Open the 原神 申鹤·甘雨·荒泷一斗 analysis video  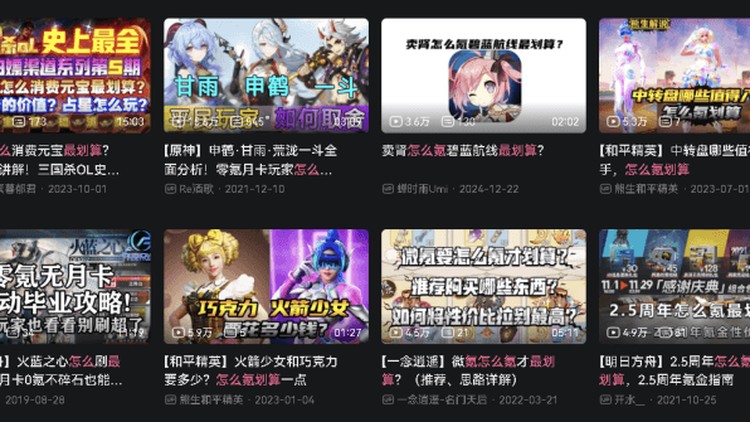point(266,75)
